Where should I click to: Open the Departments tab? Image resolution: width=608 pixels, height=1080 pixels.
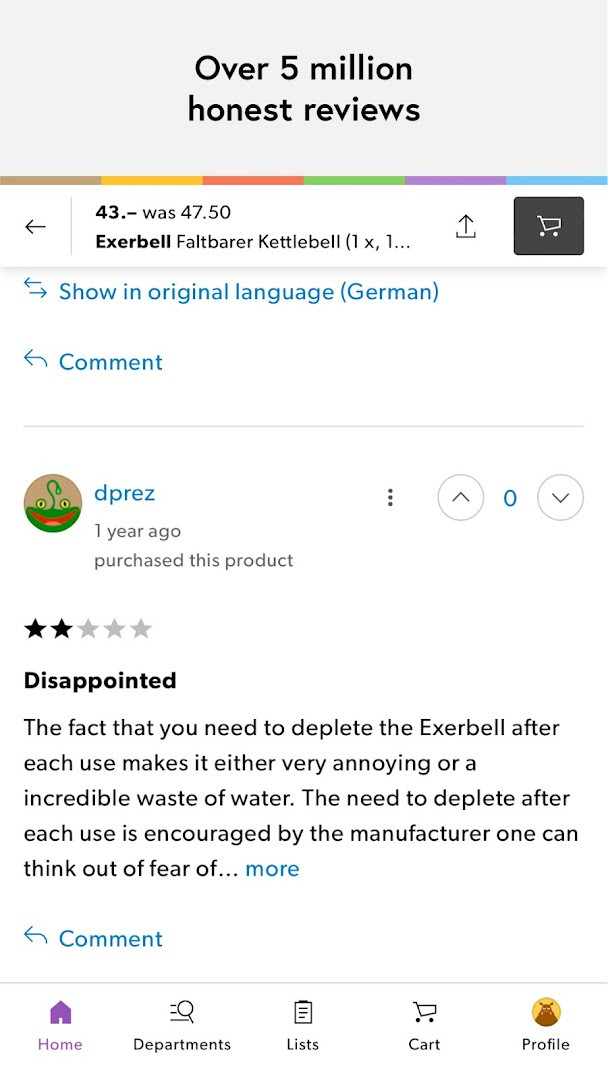[182, 1026]
